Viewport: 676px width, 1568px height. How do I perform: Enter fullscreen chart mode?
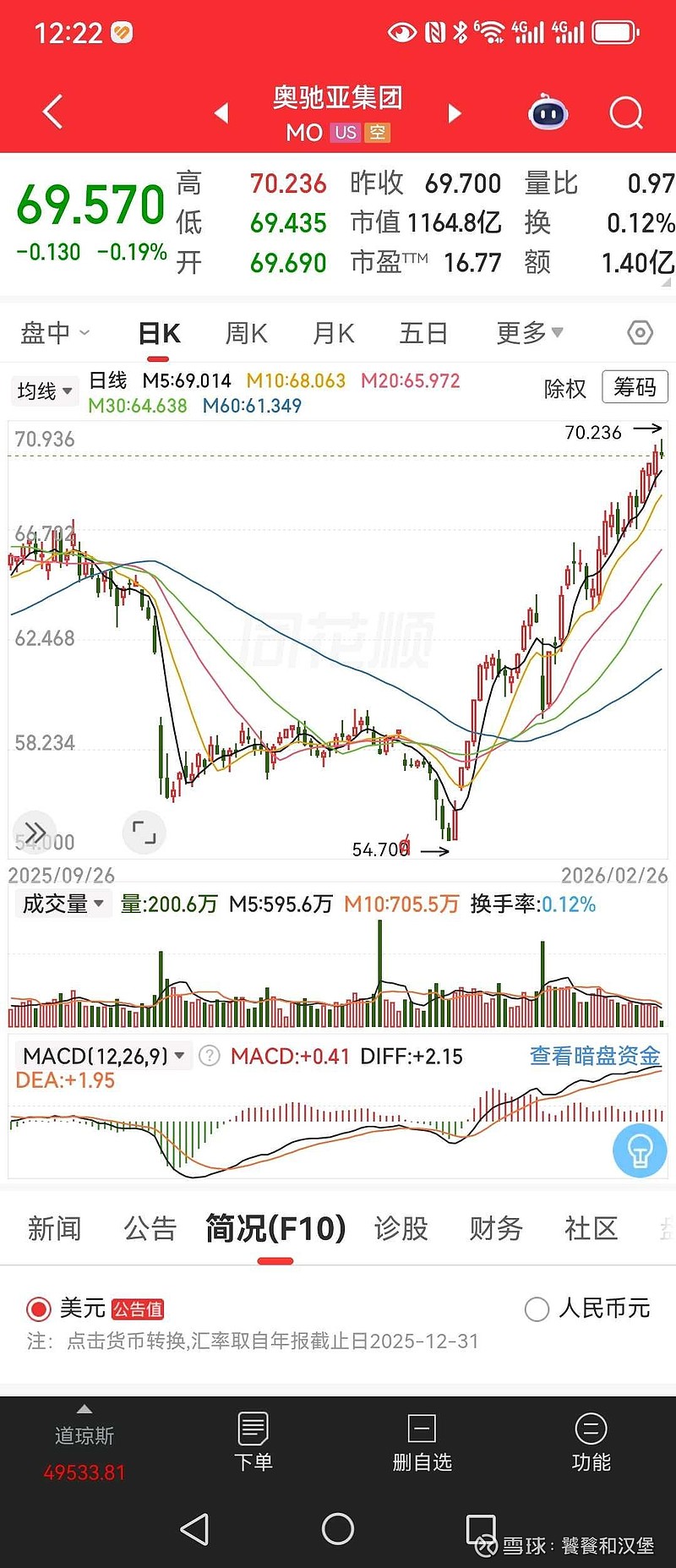coord(144,832)
